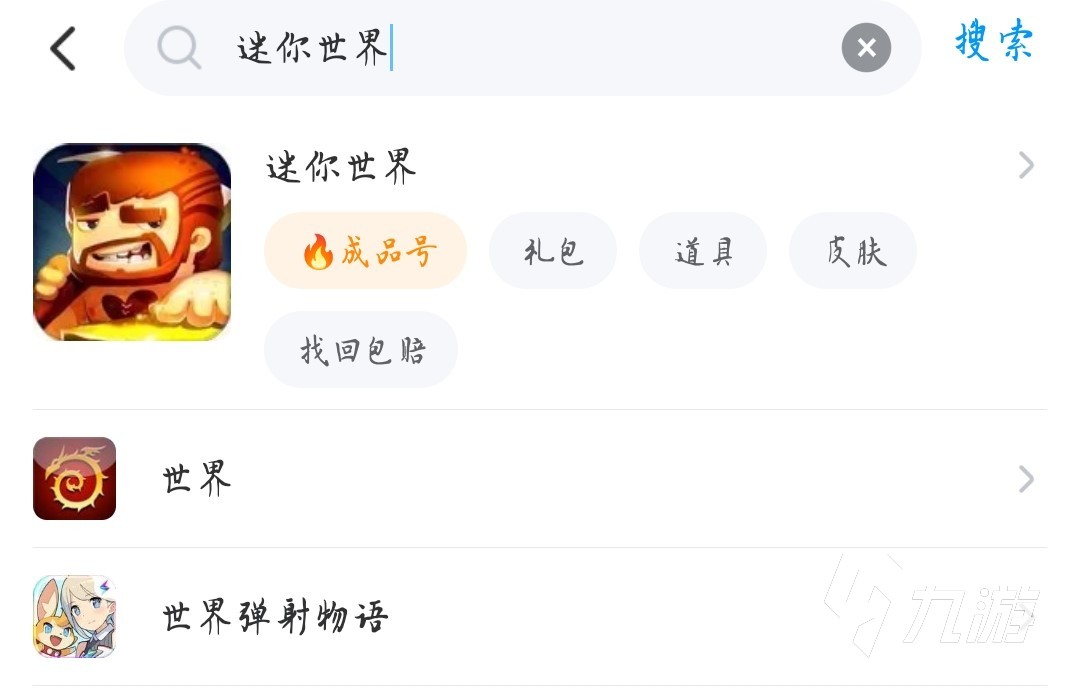The width and height of the screenshot is (1080, 688).
Task: Select the 礼包 chip
Action: (x=553, y=251)
